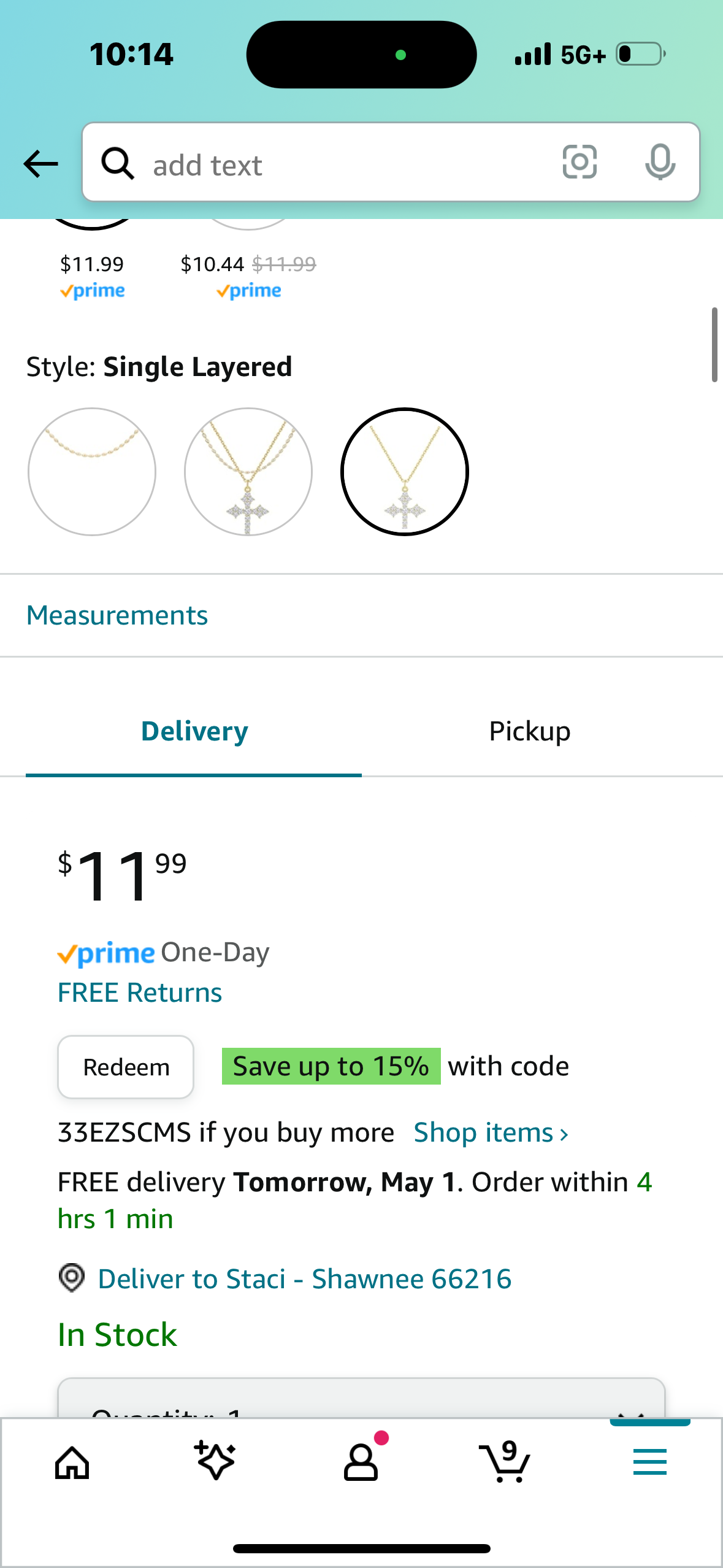
Task: Go to the Home tab
Action: 72,1462
